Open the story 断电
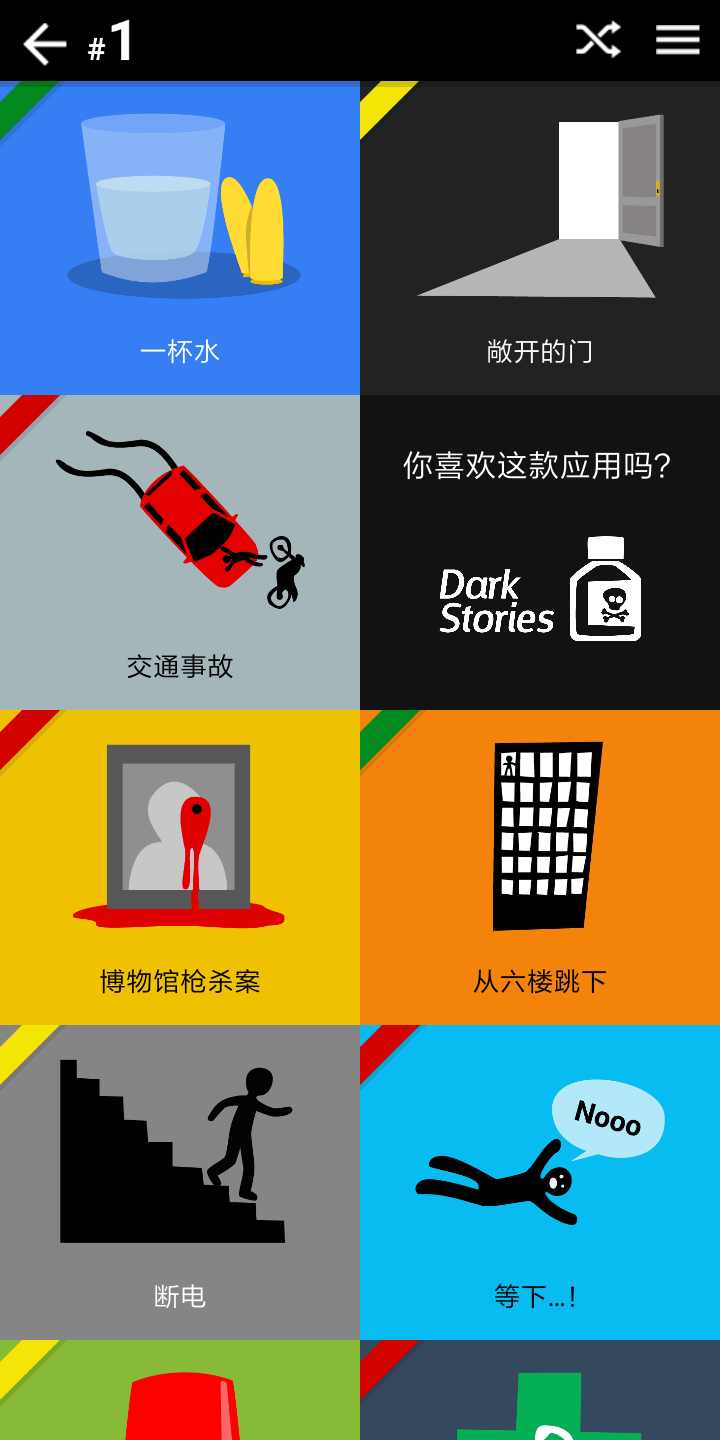 point(180,1297)
